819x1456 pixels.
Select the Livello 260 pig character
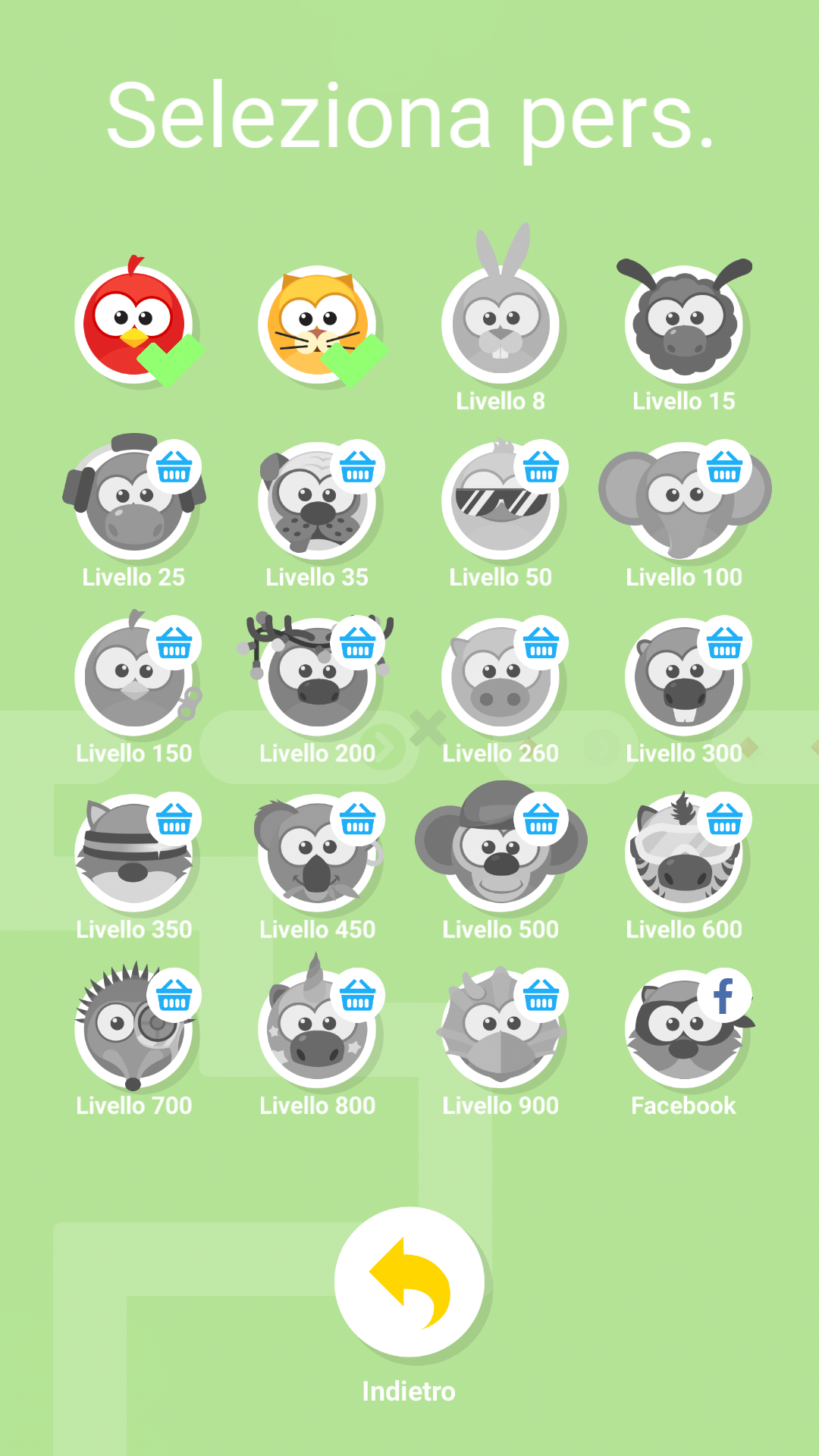click(x=500, y=676)
